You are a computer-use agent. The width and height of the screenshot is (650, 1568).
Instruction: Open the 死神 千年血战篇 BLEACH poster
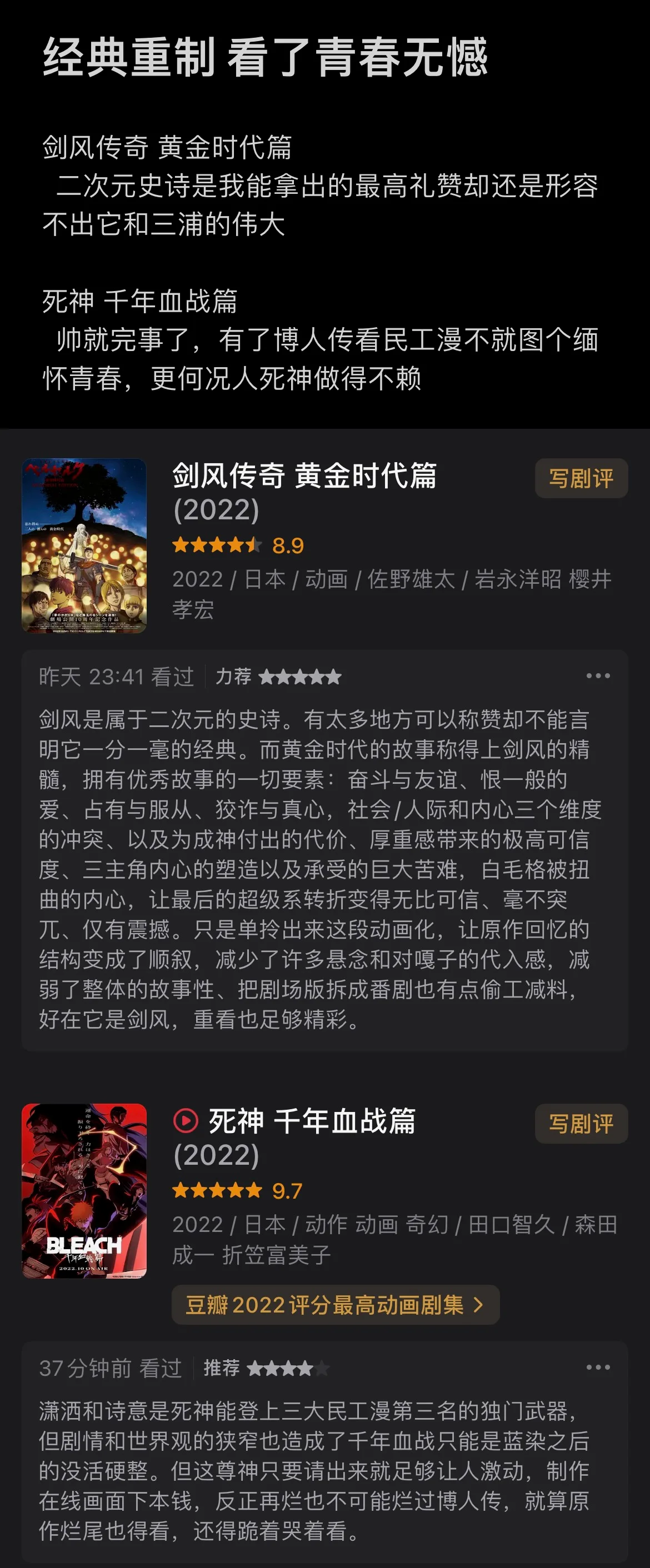click(x=84, y=1191)
